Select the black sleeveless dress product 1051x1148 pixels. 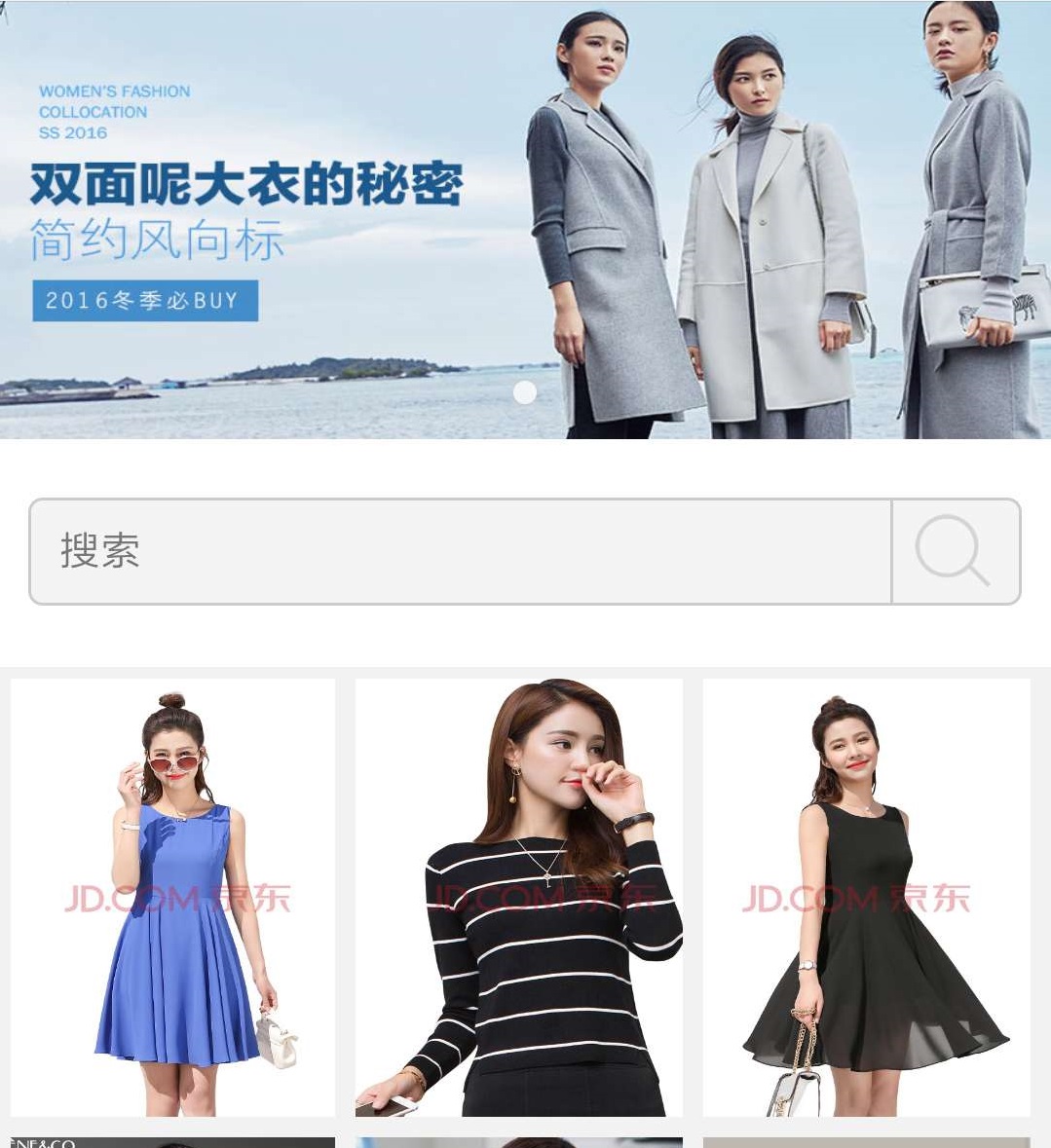[866, 897]
